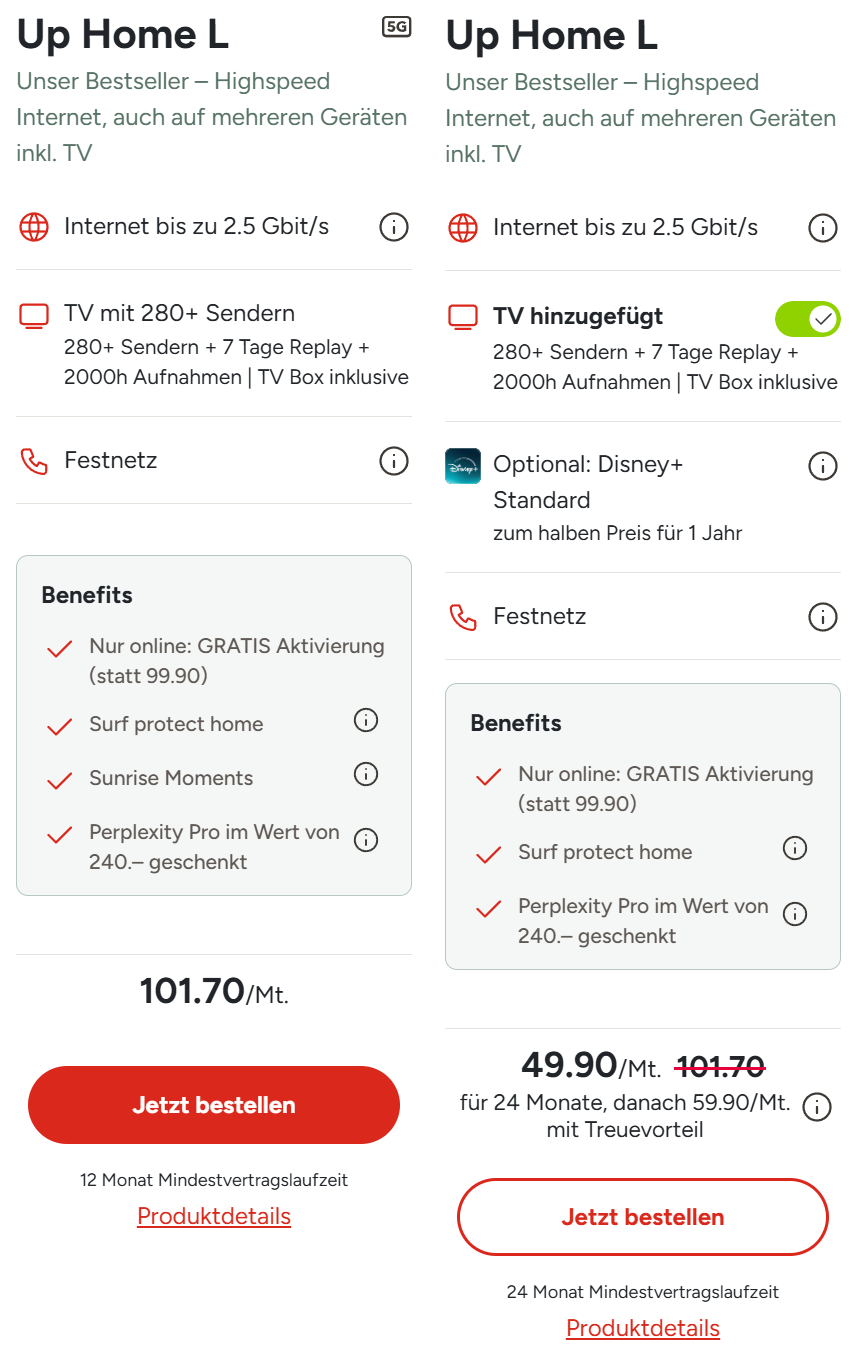Open info icon beside the 49.90/Mt. price
The height and width of the screenshot is (1348, 860).
pyautogui.click(x=817, y=1108)
